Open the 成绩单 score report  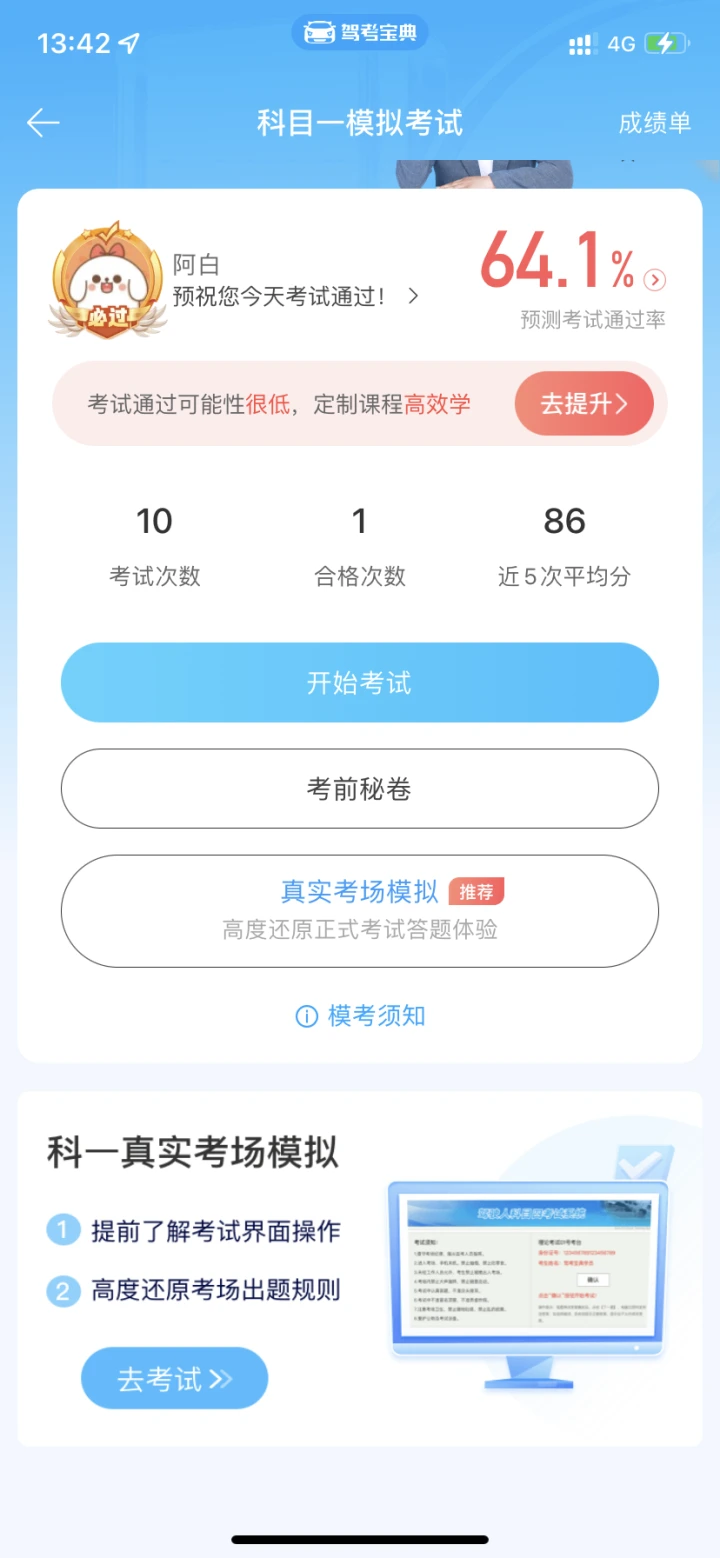pos(654,123)
